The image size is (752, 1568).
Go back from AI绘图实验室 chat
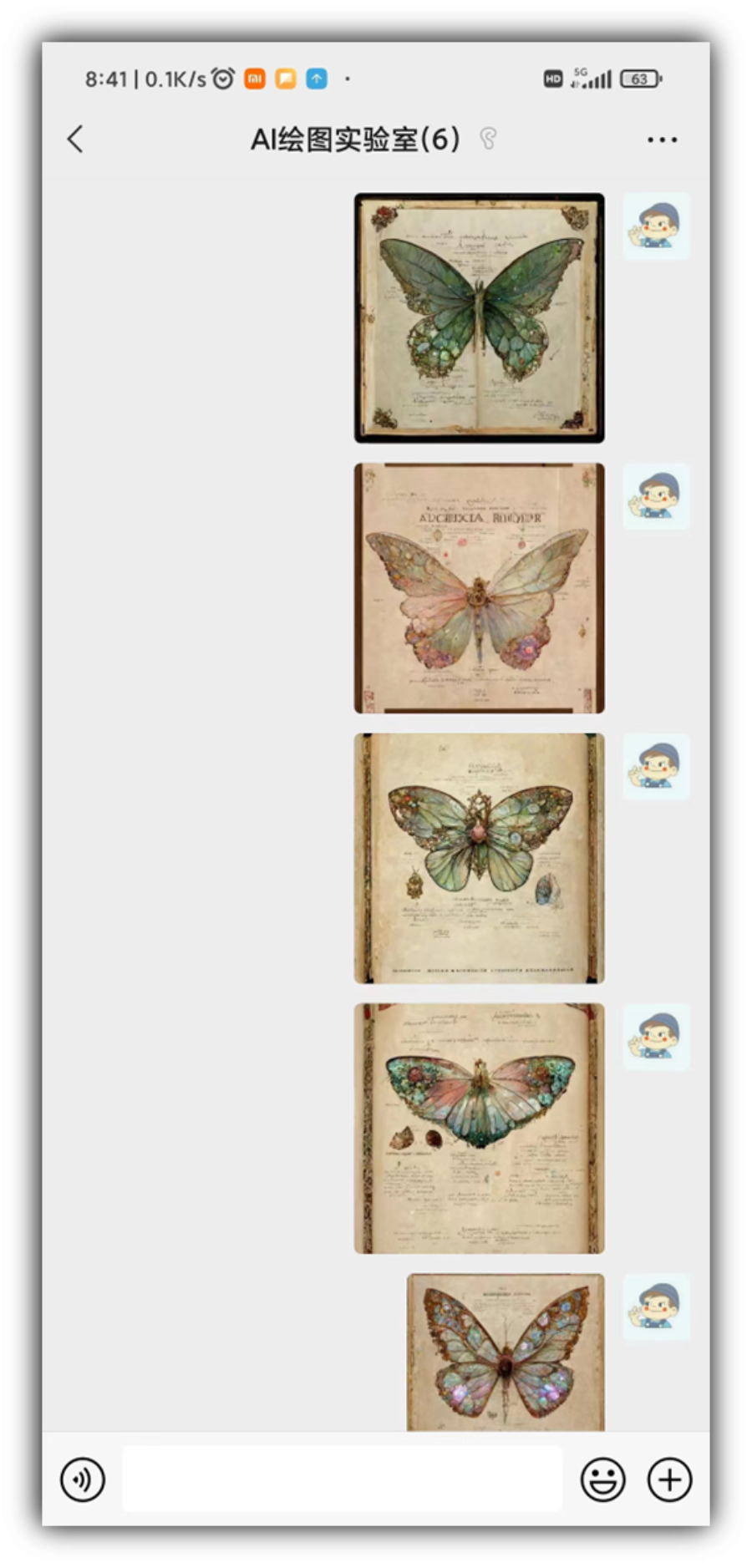75,139
